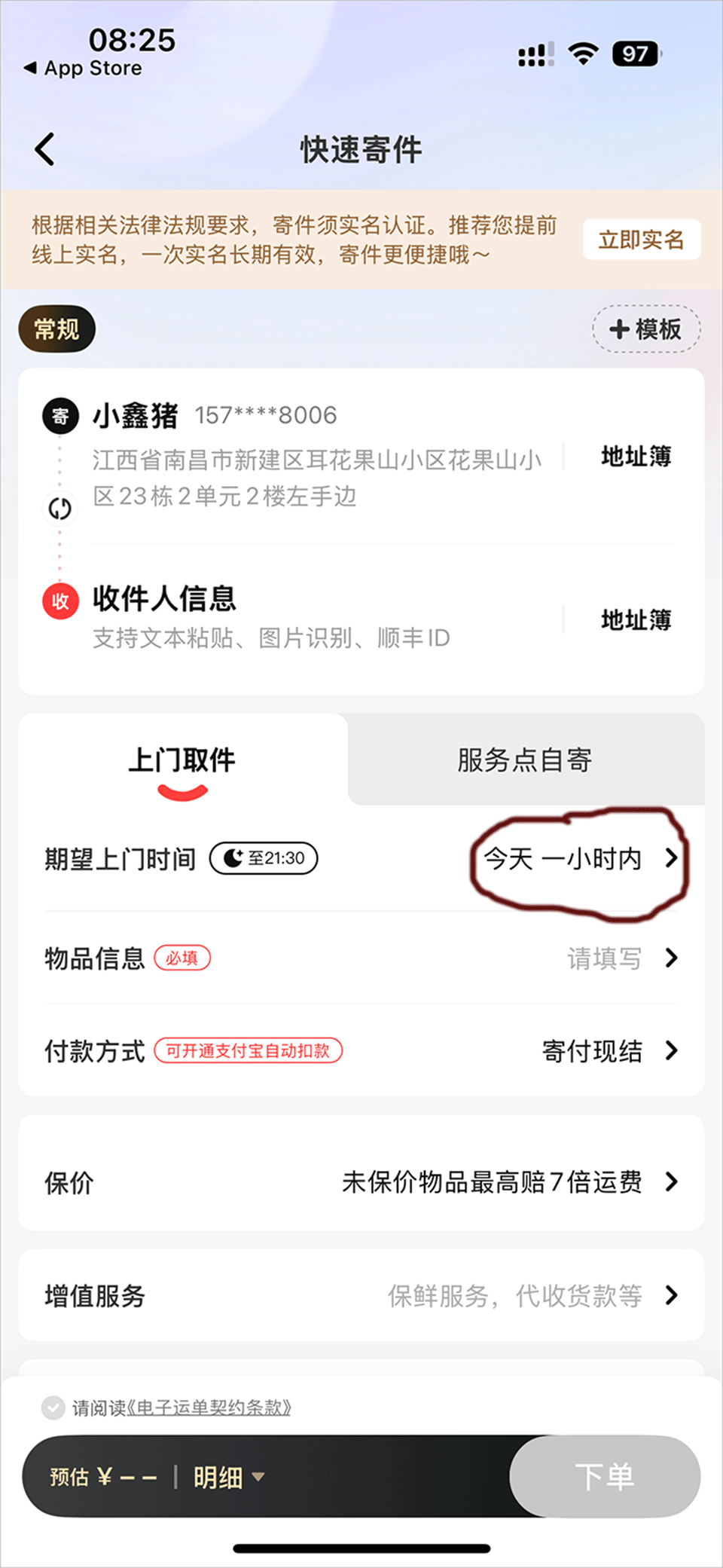723x1568 pixels.
Task: Submit order with 下单
Action: pyautogui.click(x=604, y=1477)
